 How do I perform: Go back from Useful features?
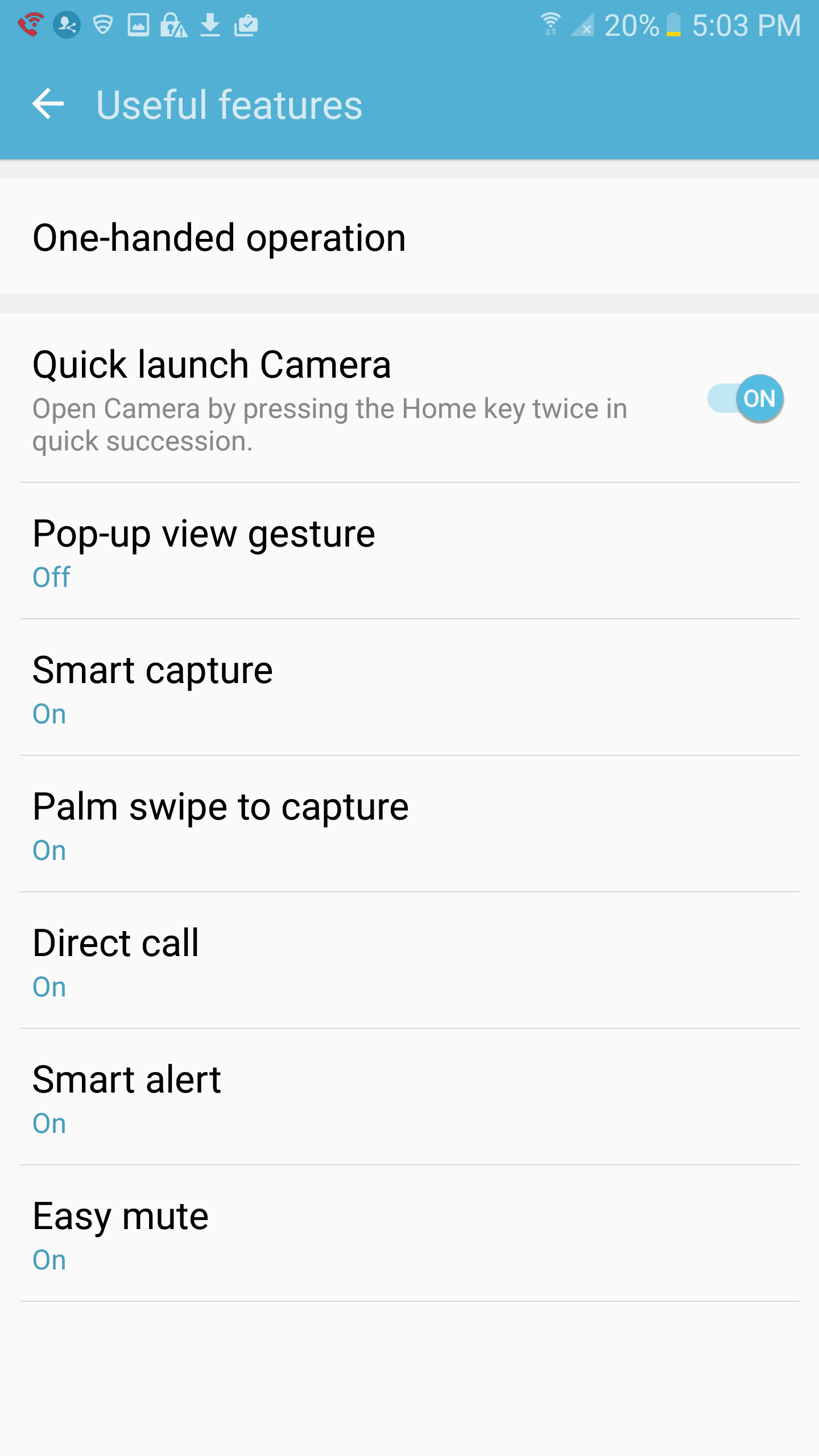[x=48, y=104]
